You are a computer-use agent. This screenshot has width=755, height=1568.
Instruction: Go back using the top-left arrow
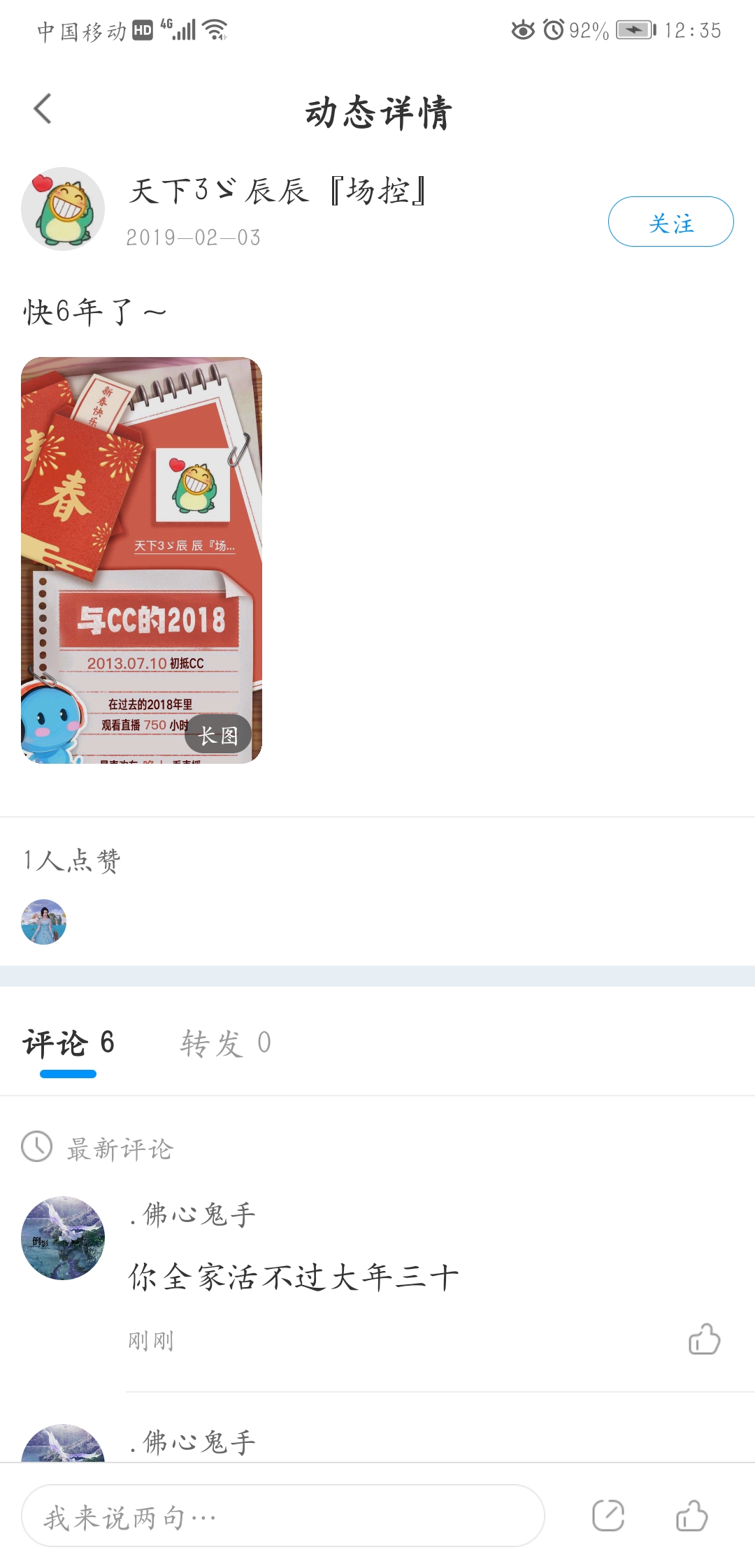43,109
